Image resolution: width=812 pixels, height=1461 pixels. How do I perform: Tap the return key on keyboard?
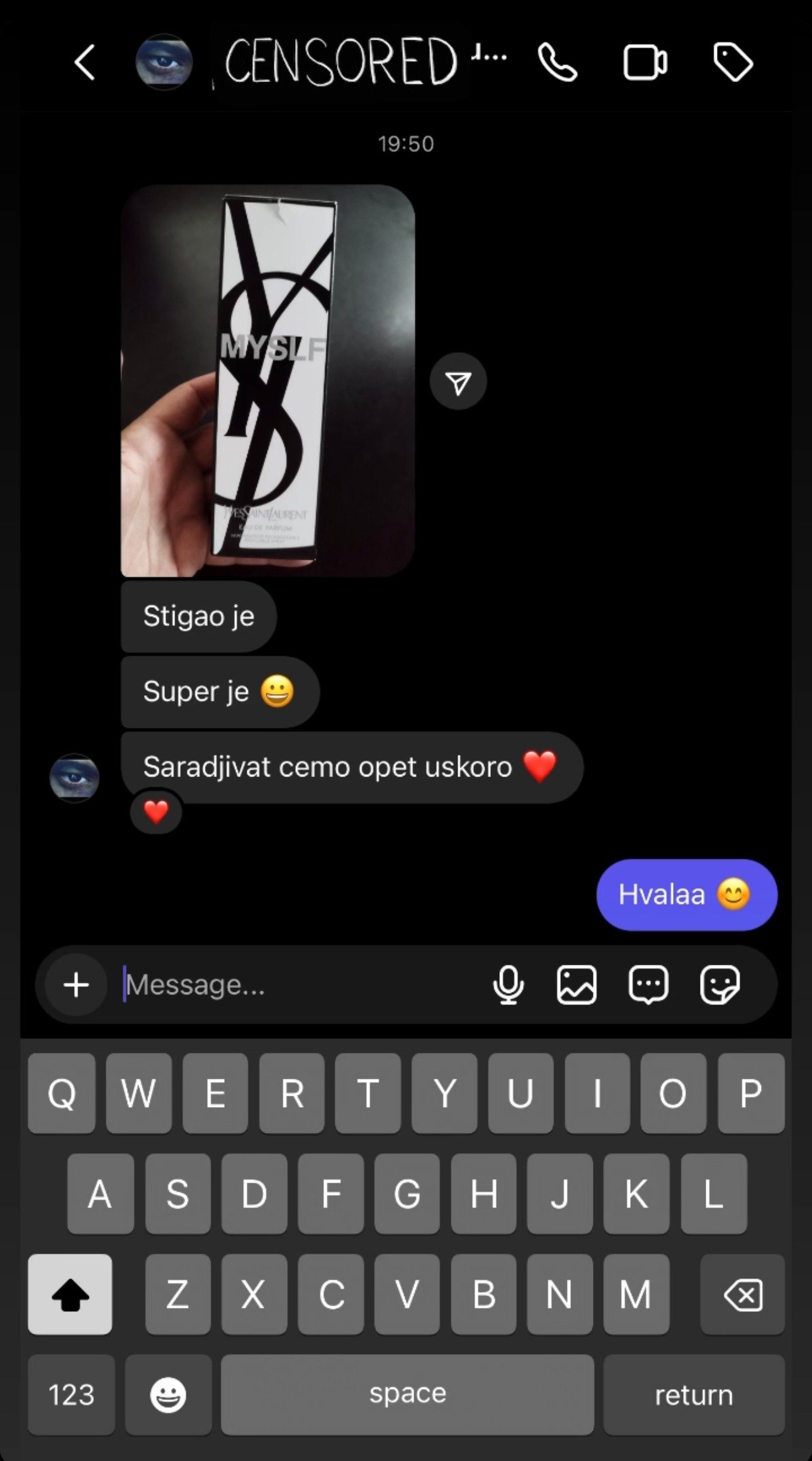694,1395
